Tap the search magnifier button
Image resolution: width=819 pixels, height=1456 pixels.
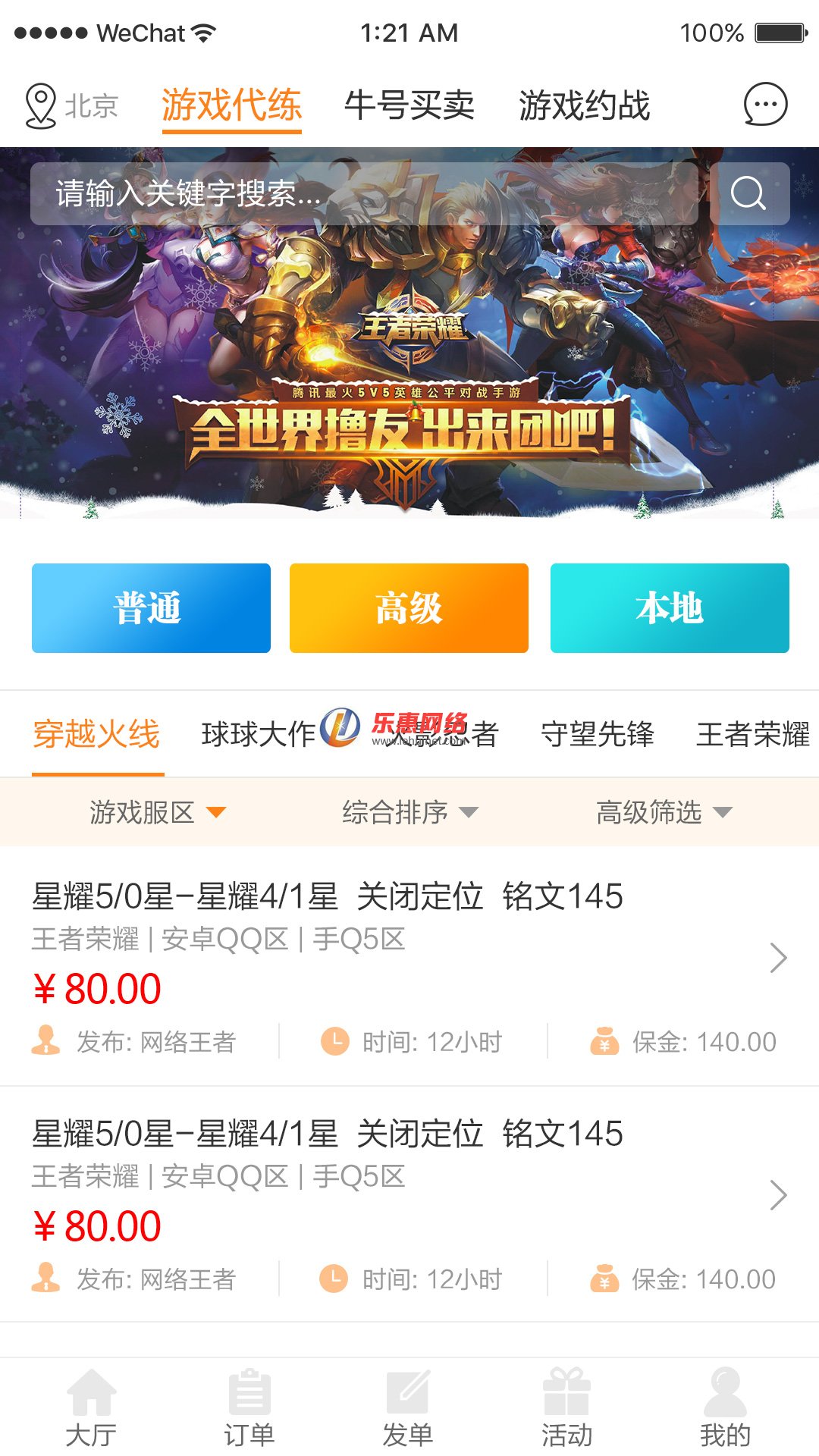(x=749, y=193)
